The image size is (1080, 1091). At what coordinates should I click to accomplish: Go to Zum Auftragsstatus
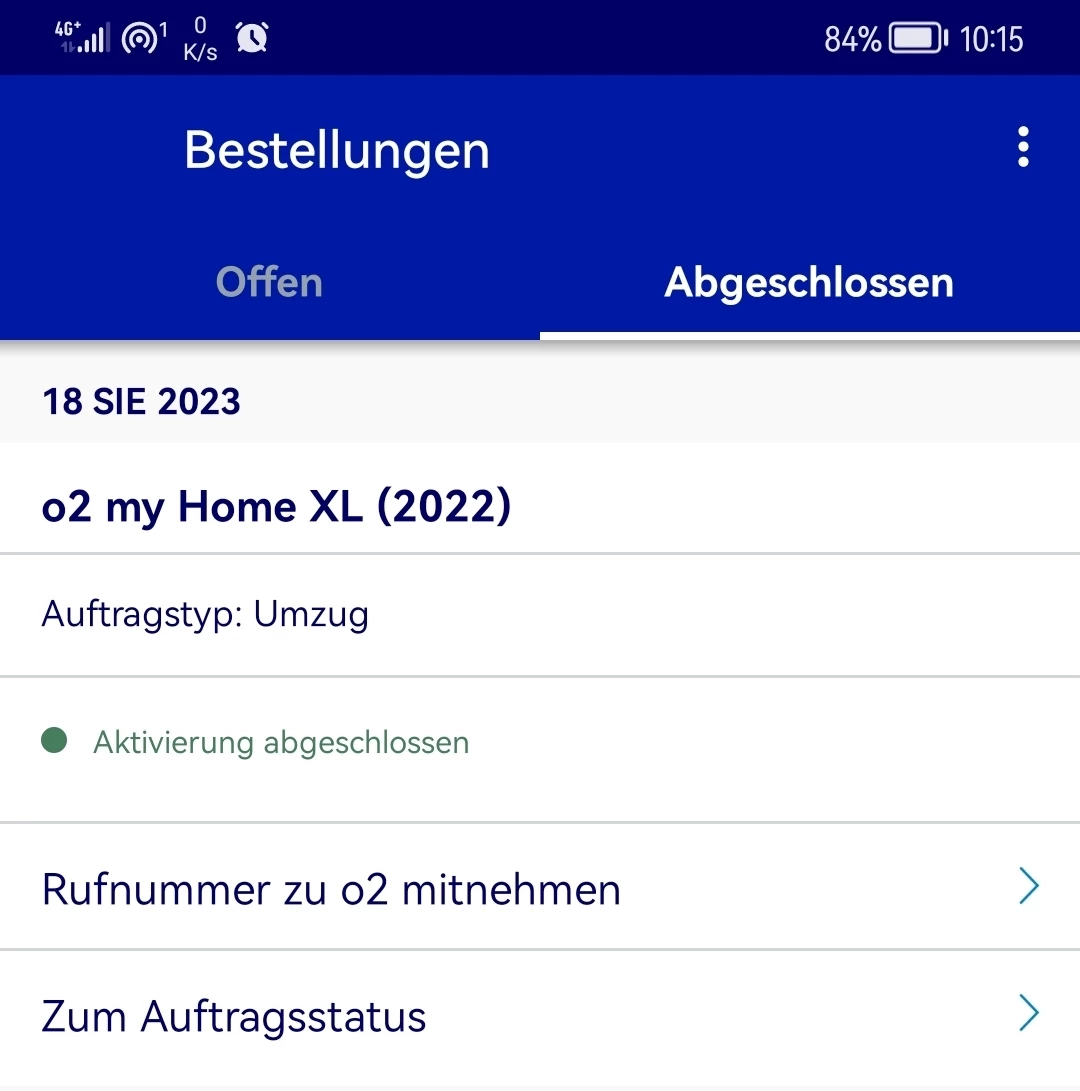(x=540, y=1016)
